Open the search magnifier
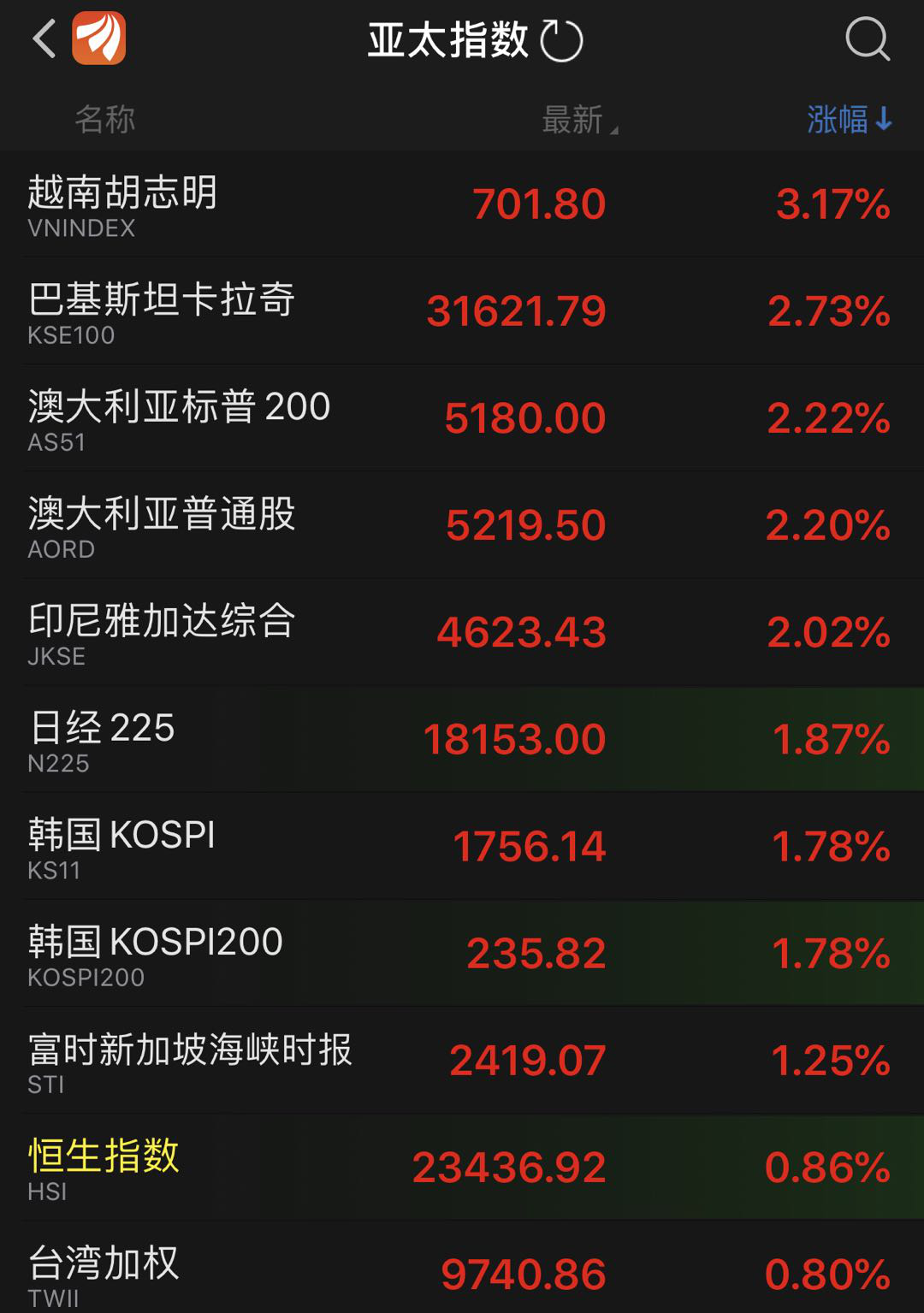This screenshot has height=1313, width=924. coord(868,39)
